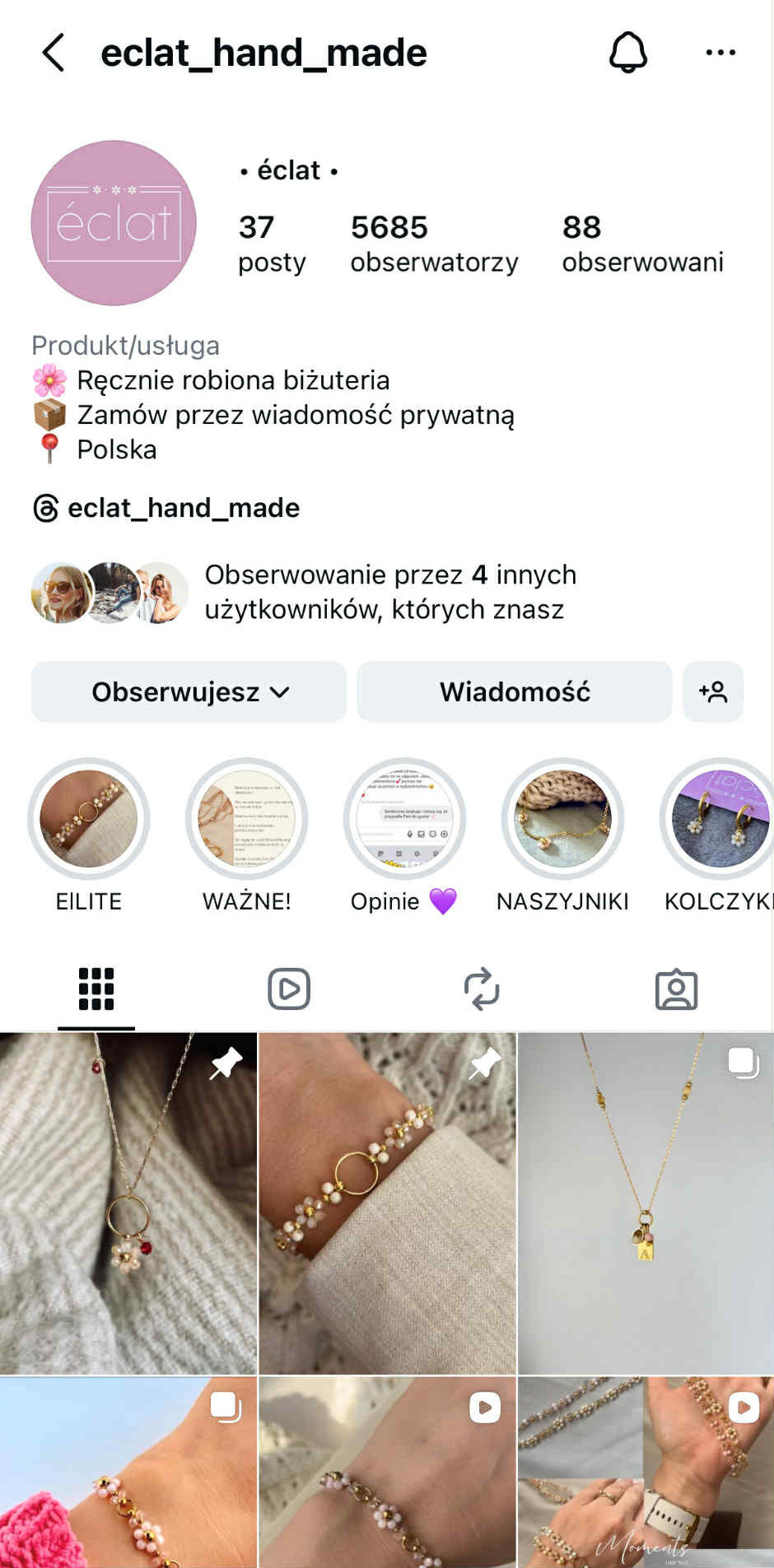Screen dimensions: 774x1568
Task: Open the three-dot overflow menu
Action: tap(720, 53)
